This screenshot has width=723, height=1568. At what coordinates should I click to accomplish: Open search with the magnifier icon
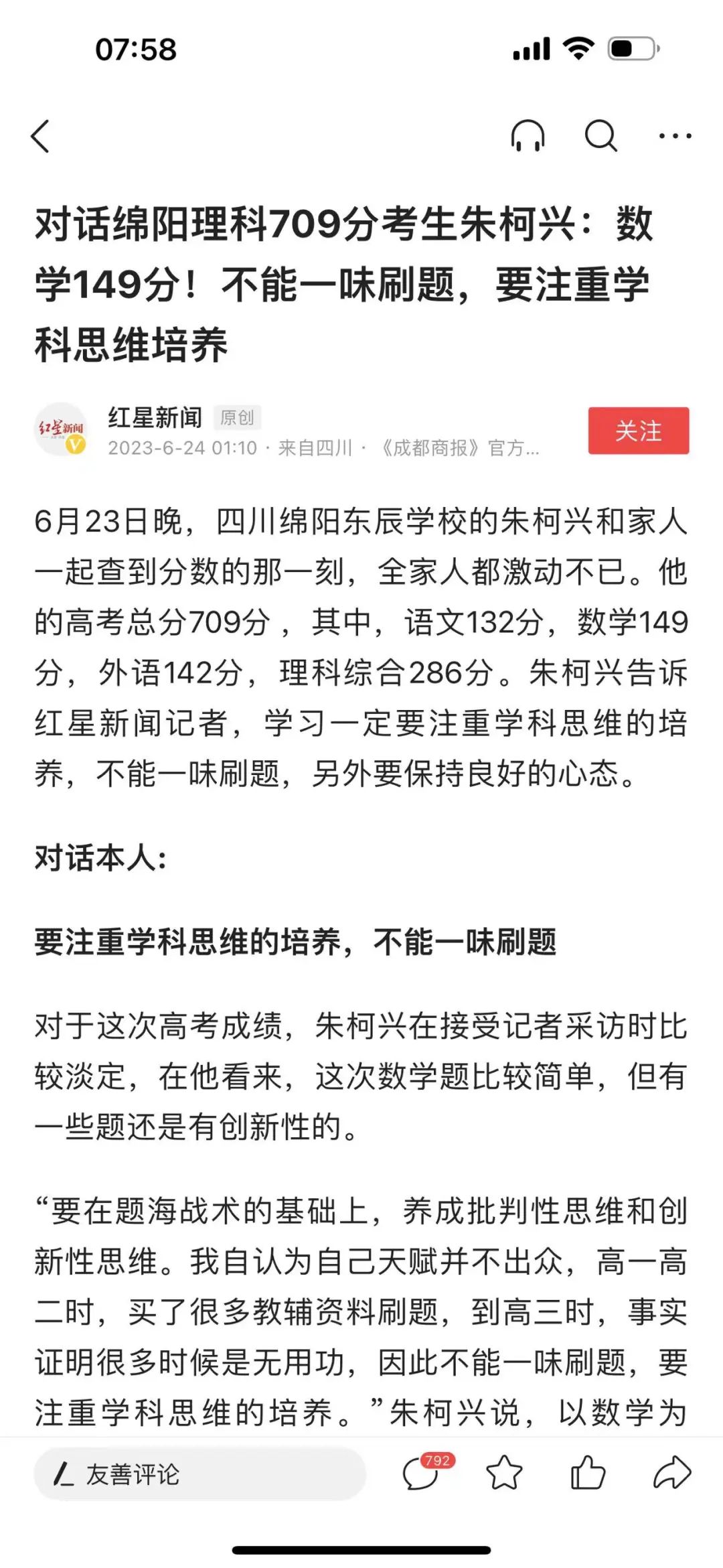[x=600, y=136]
